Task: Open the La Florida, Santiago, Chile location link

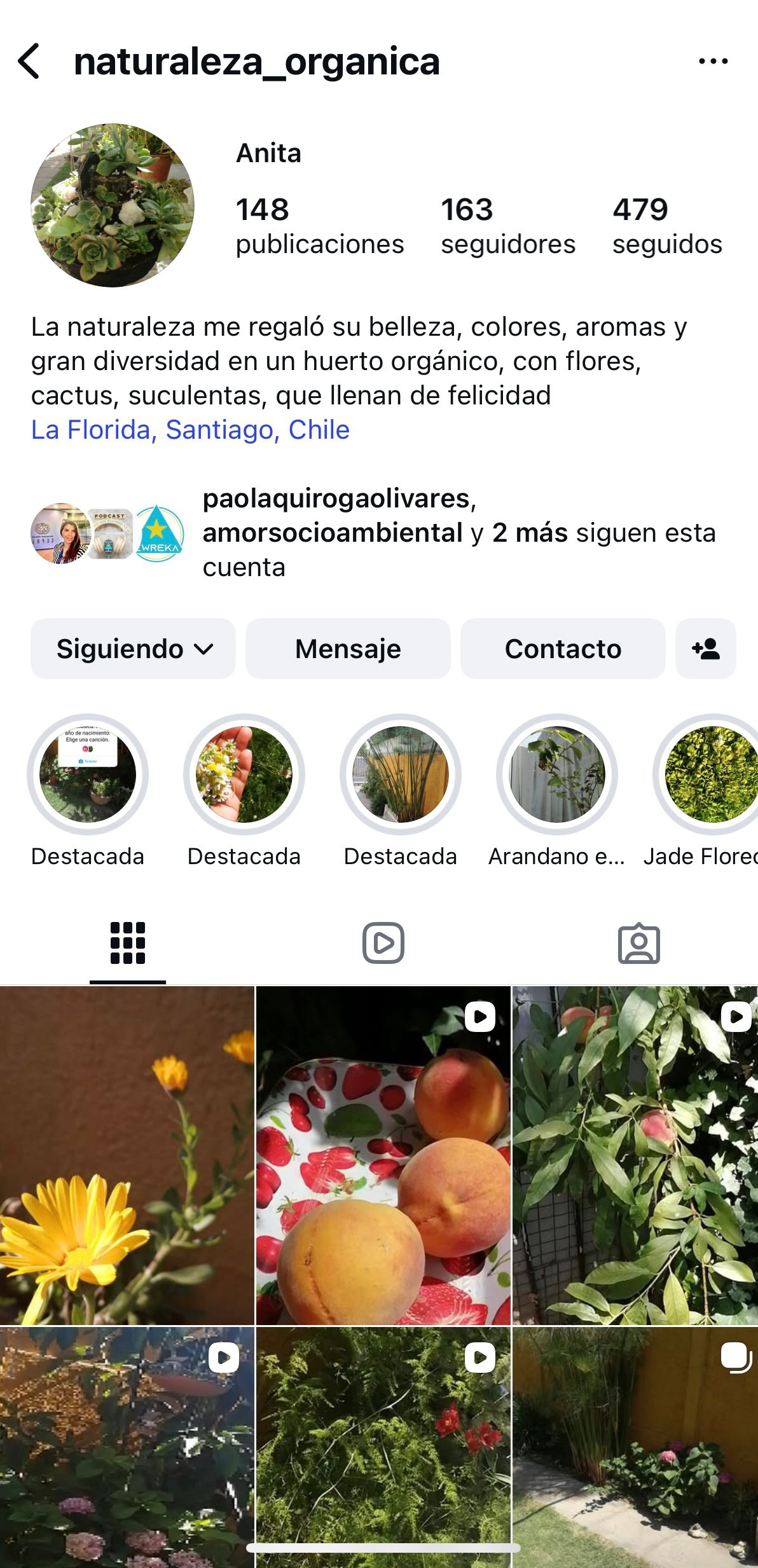Action: tap(190, 430)
